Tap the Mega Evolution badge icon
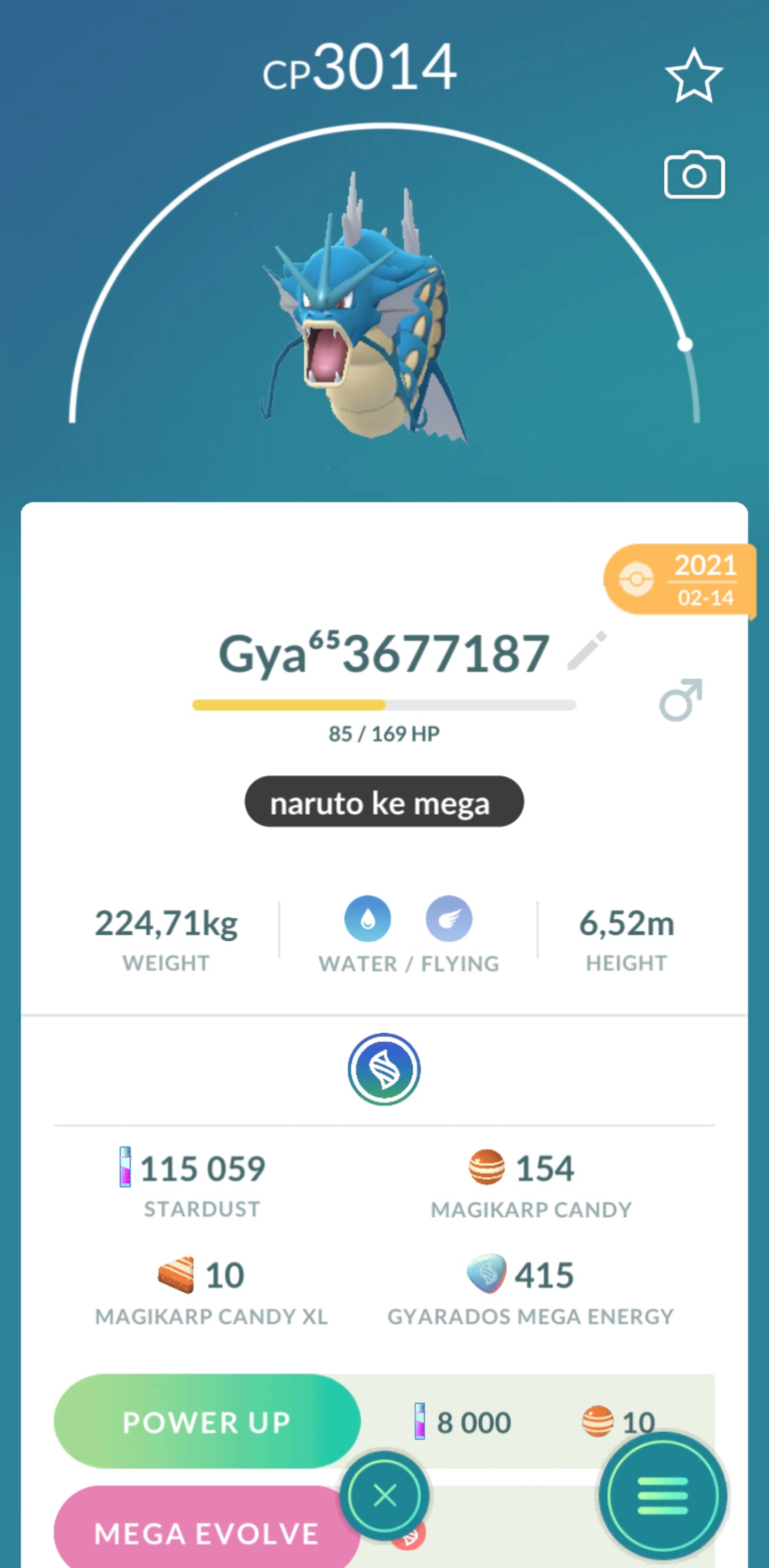Screen dimensions: 769x1568 coord(384,1070)
